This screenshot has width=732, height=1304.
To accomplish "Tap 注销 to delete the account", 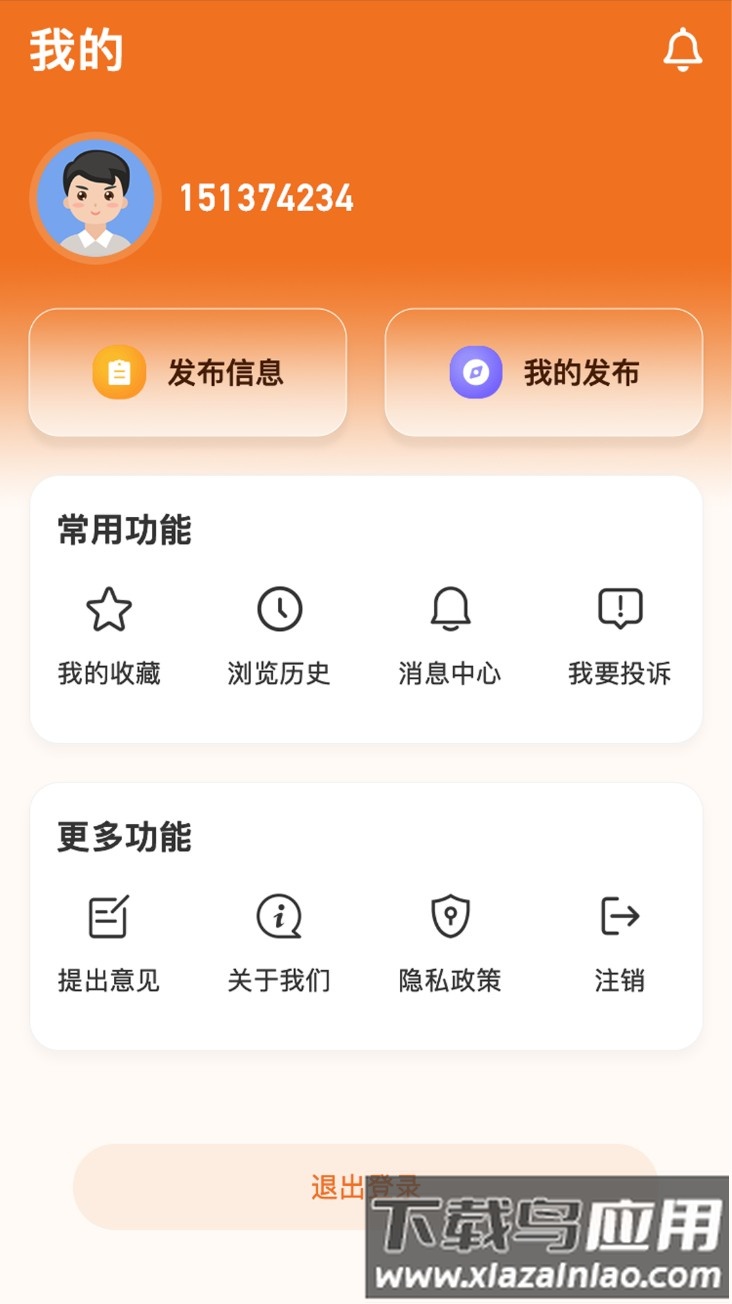I will (620, 942).
